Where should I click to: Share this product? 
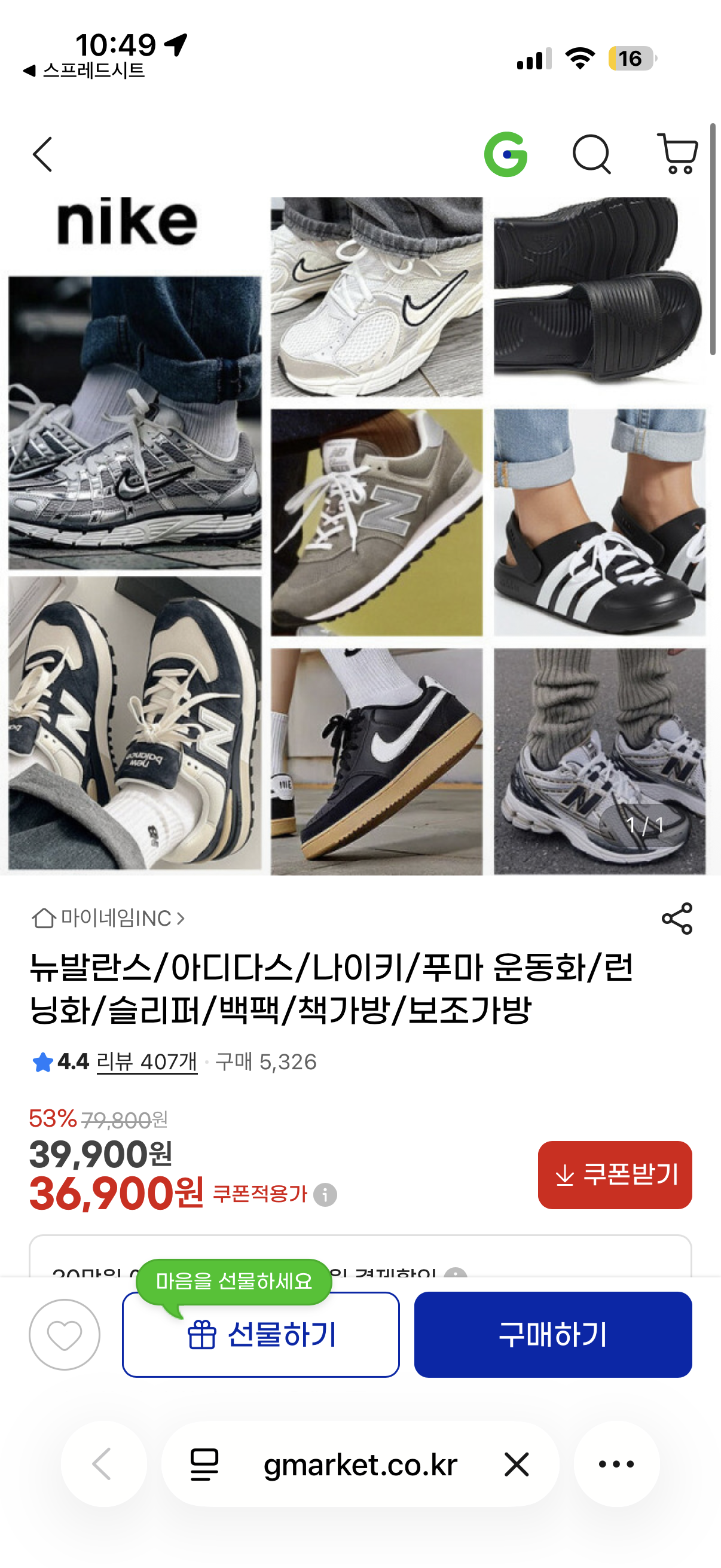[x=677, y=918]
